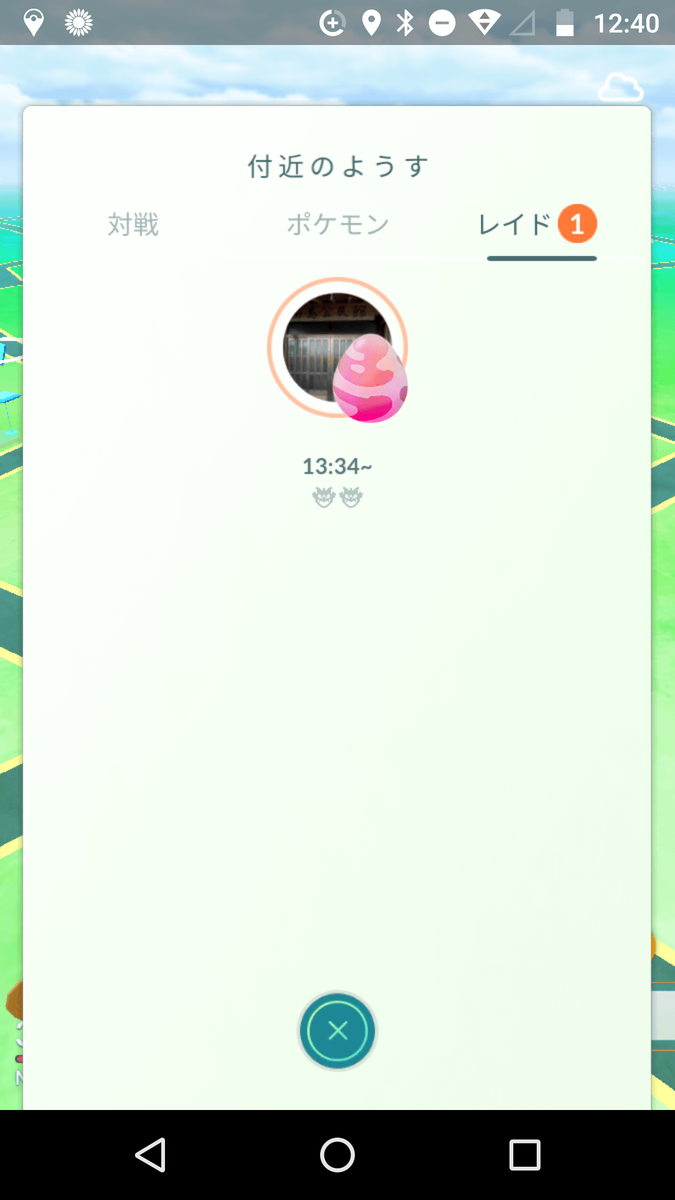Close the nearby panel with X button

tap(337, 1031)
